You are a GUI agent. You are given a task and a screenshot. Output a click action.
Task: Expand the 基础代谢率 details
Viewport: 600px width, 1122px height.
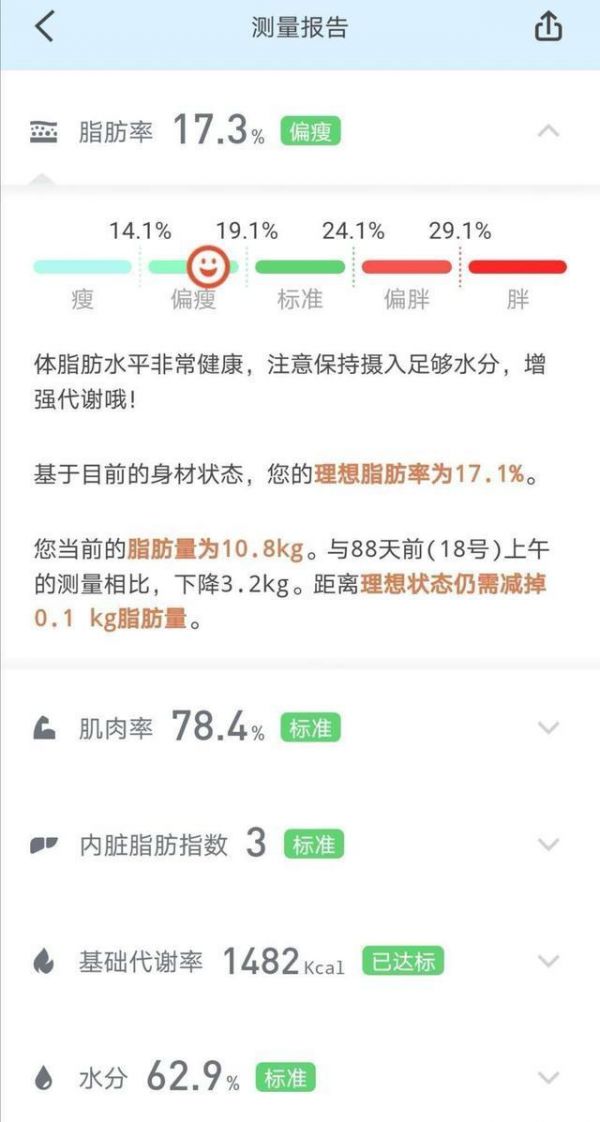tap(548, 961)
